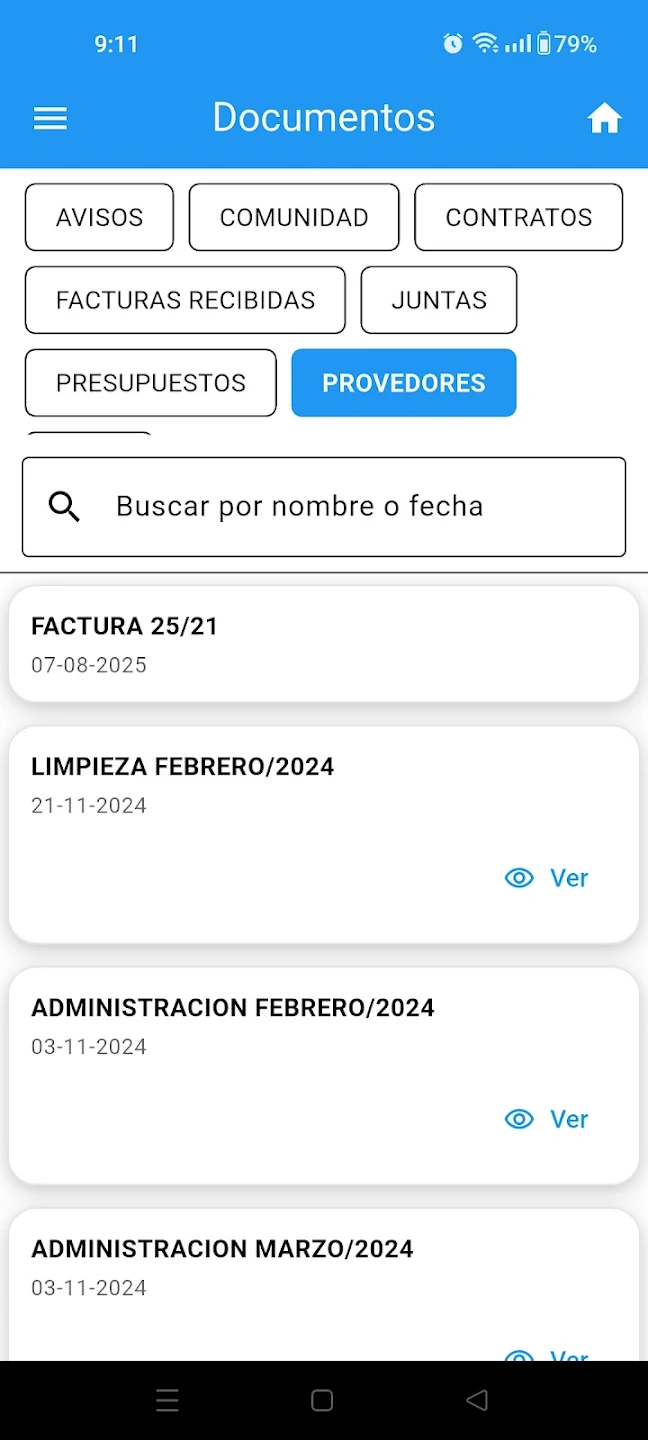648x1440 pixels.
Task: Select the Comunidad category chip
Action: coord(294,217)
